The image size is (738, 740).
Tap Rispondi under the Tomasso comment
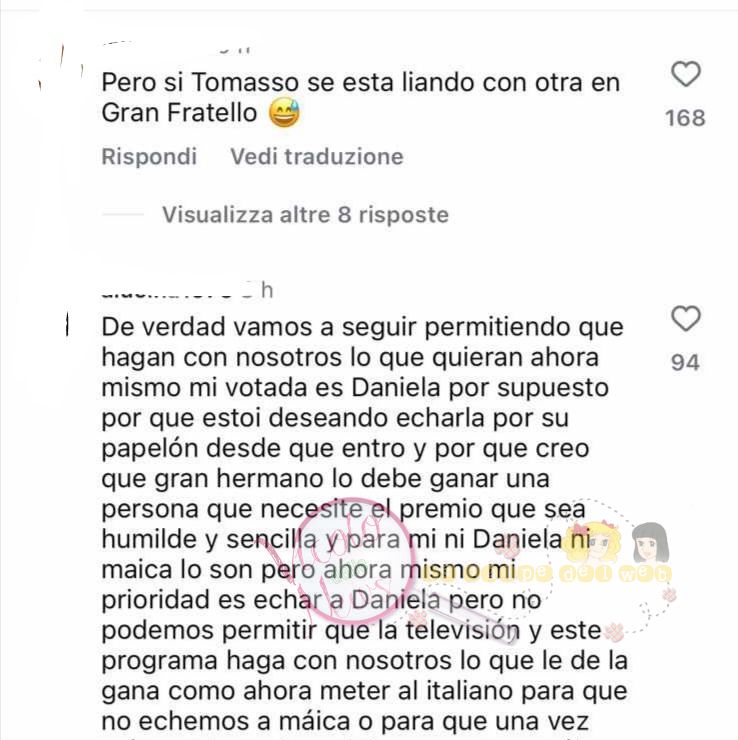(x=149, y=157)
